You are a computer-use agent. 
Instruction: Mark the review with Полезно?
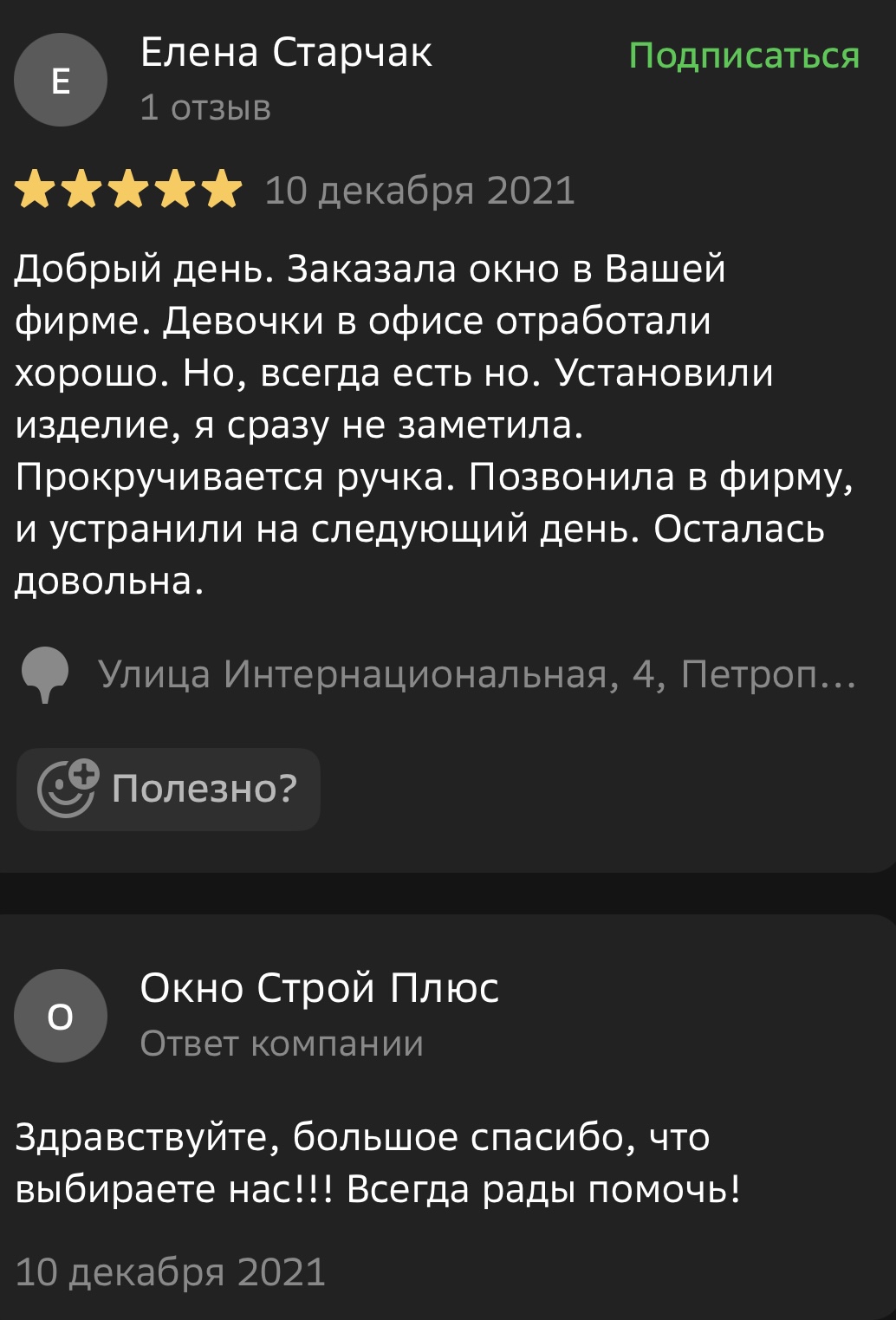click(x=169, y=789)
